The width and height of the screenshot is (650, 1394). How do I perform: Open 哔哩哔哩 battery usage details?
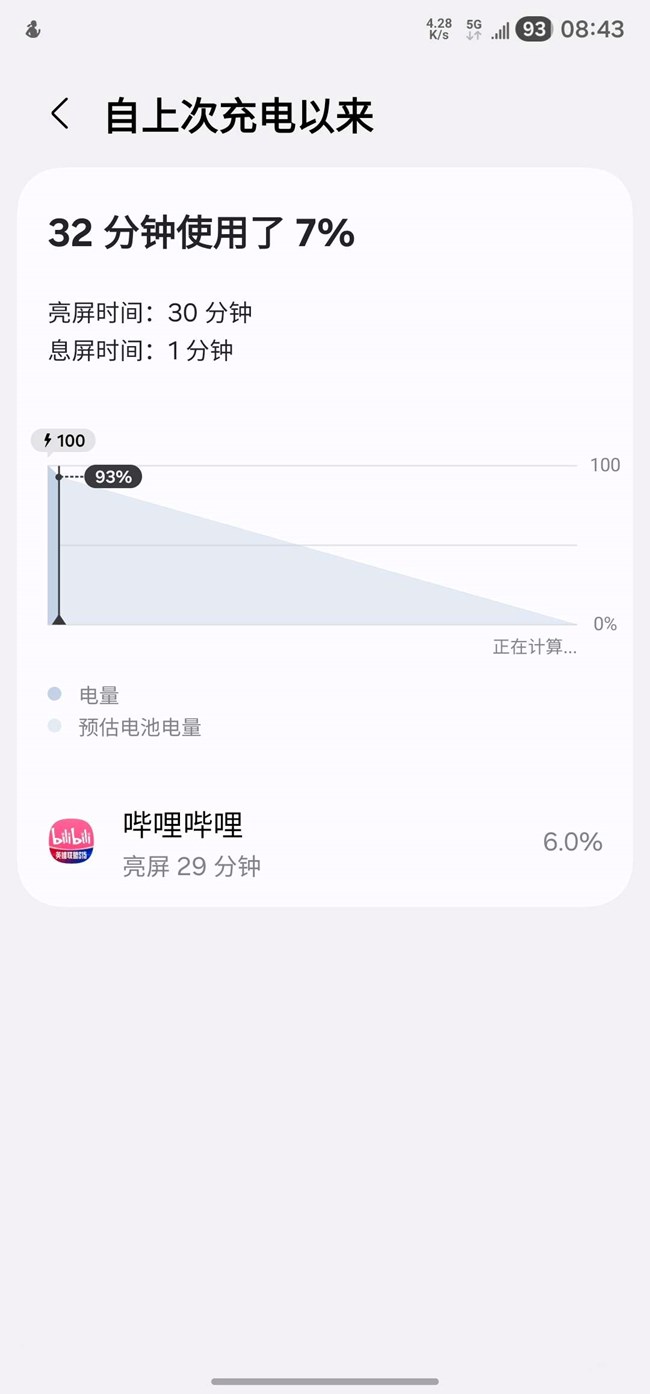point(324,842)
